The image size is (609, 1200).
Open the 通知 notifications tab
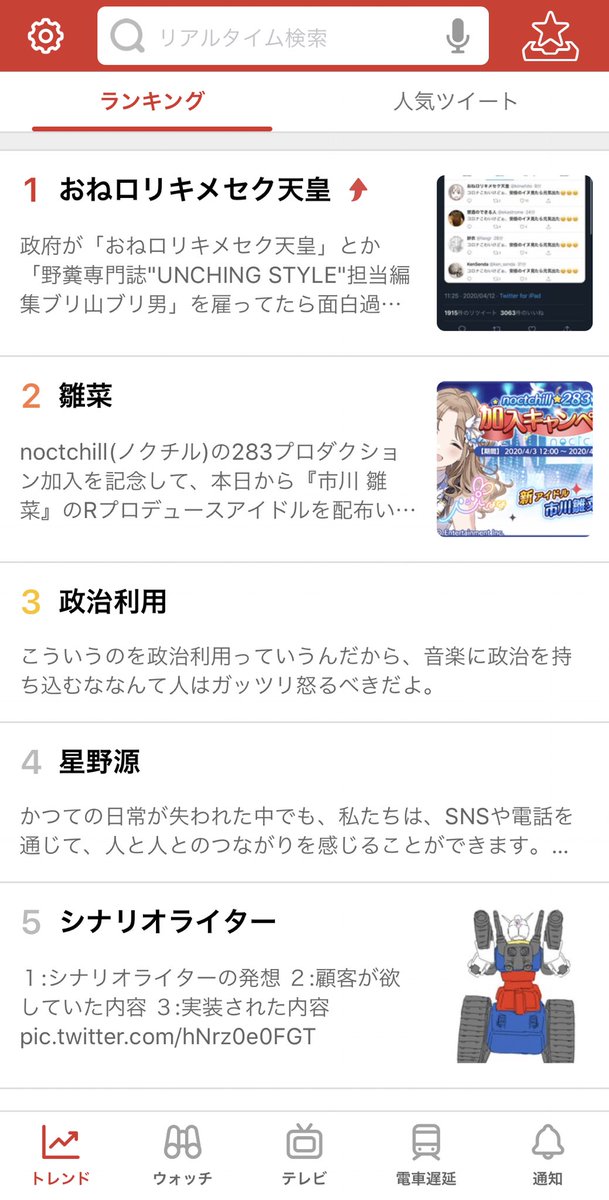pyautogui.click(x=547, y=1155)
